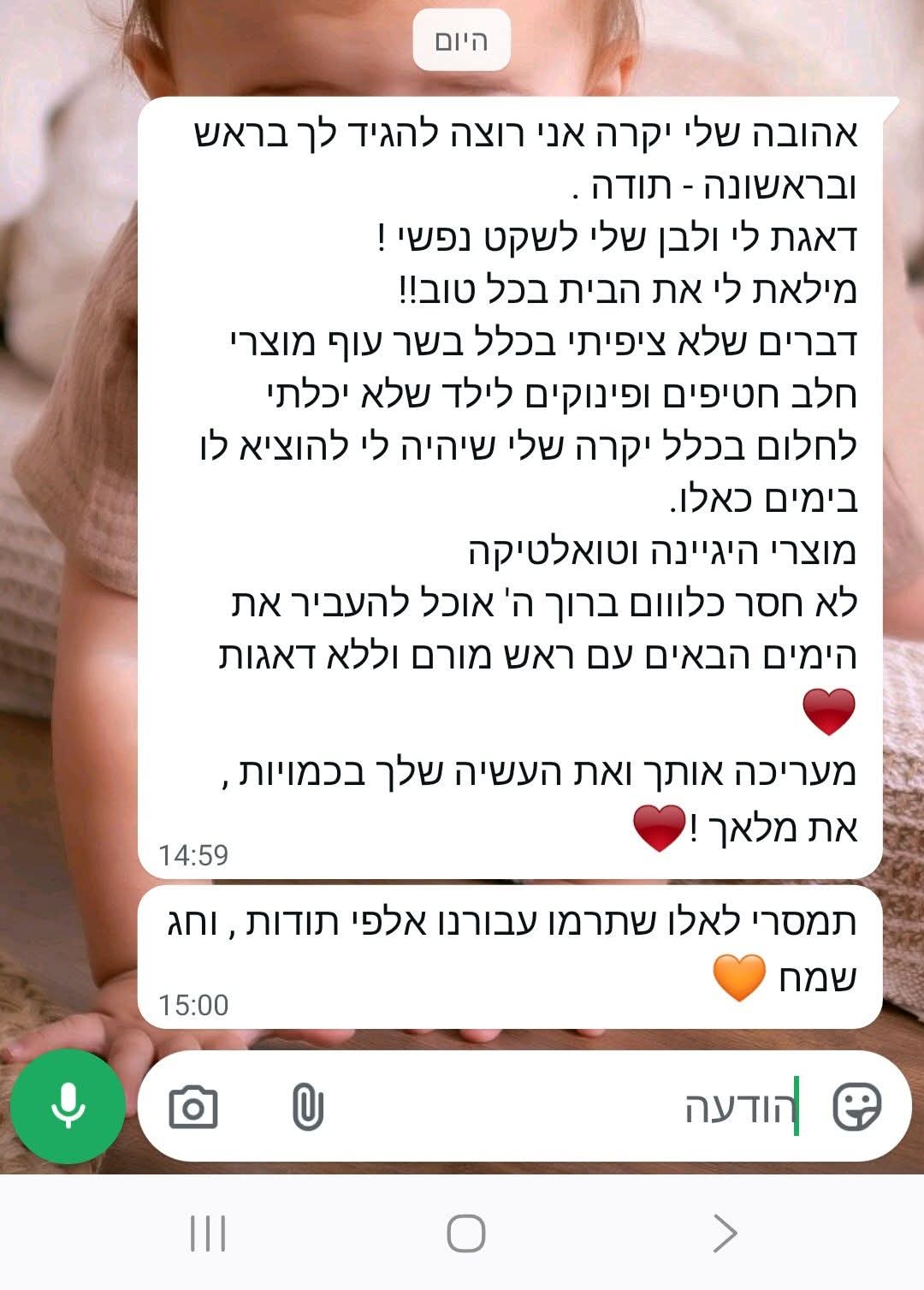Open the attachment paperclip menu
The image size is (924, 1290).
coord(307,1108)
